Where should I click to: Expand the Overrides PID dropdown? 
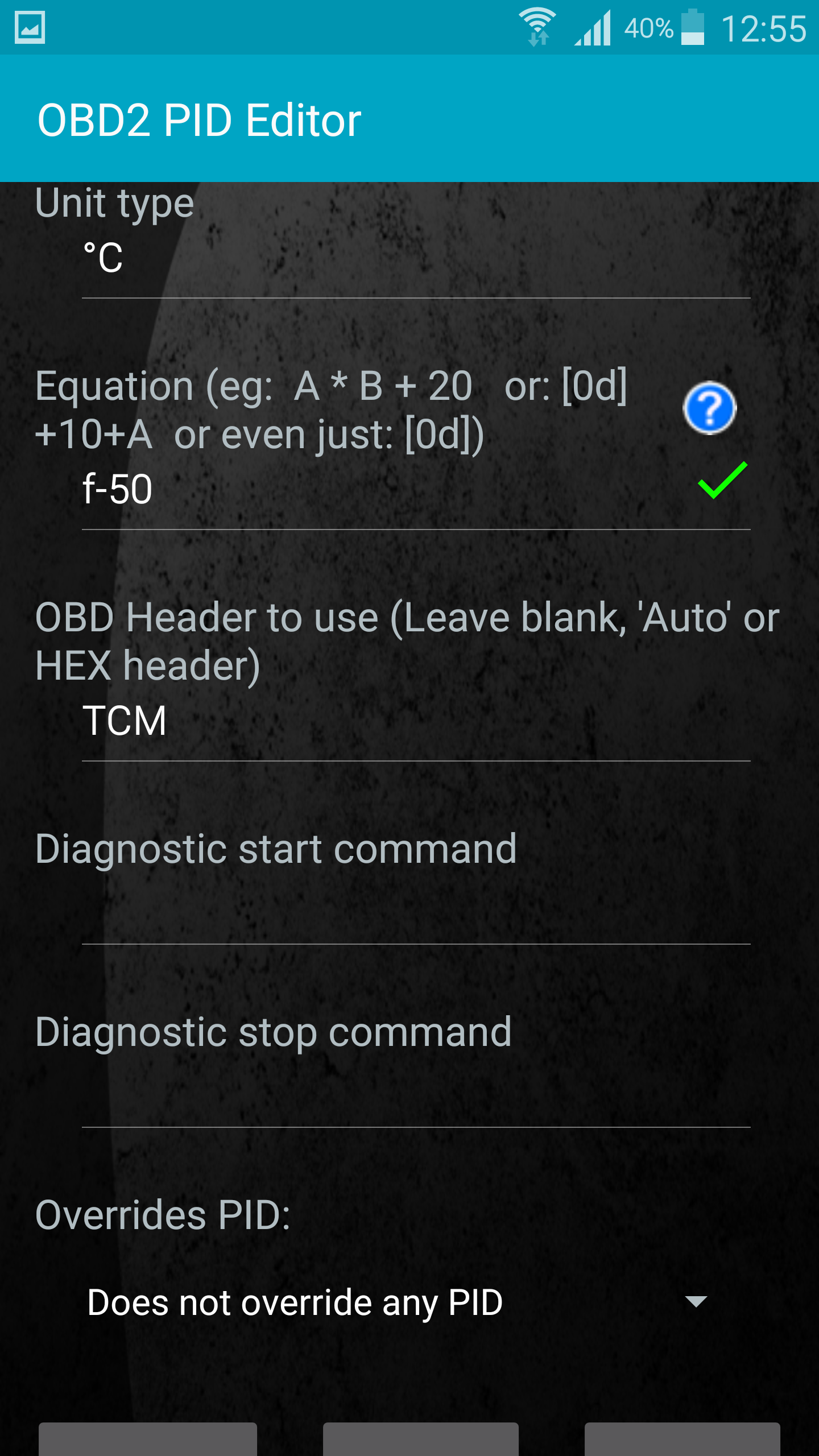click(398, 1302)
